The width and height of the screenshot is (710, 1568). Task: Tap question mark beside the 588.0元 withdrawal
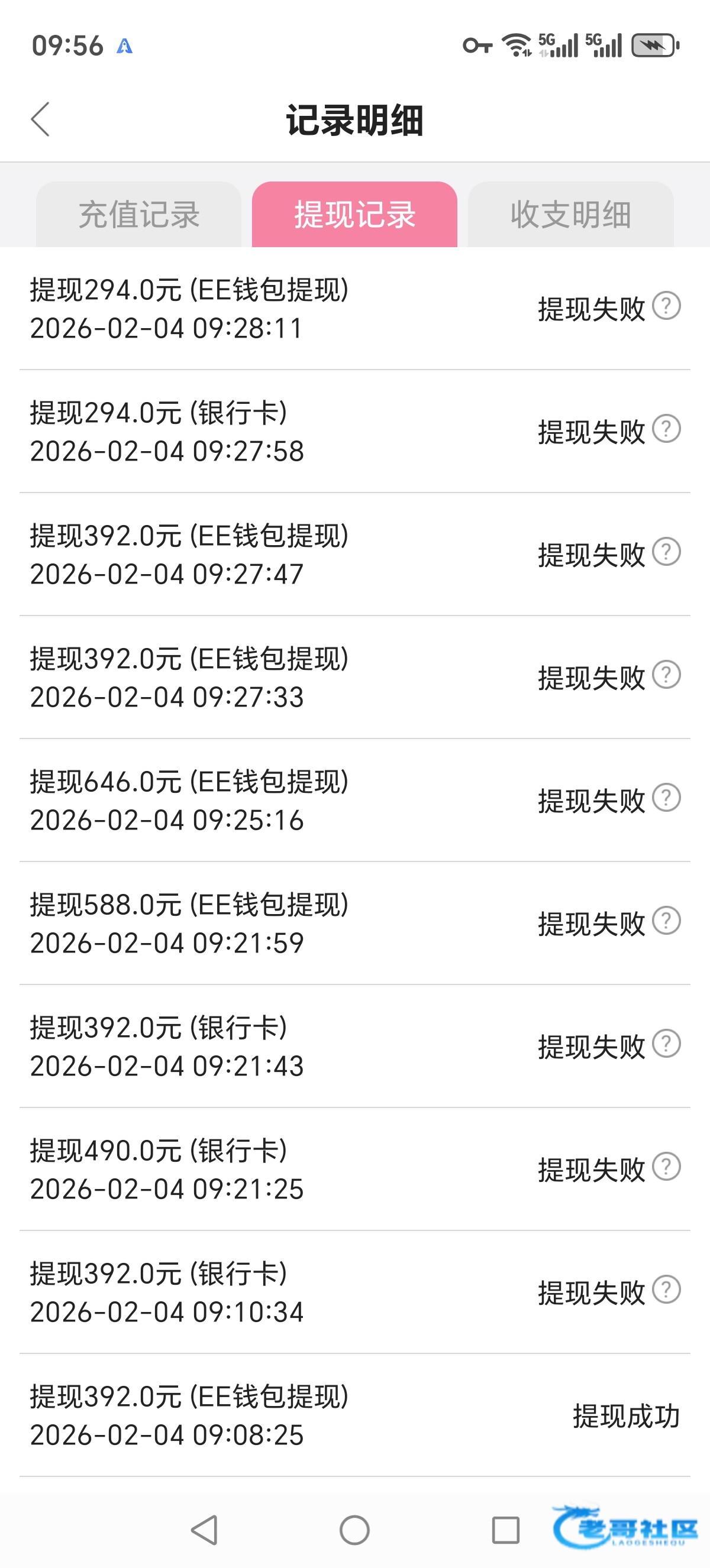666,921
